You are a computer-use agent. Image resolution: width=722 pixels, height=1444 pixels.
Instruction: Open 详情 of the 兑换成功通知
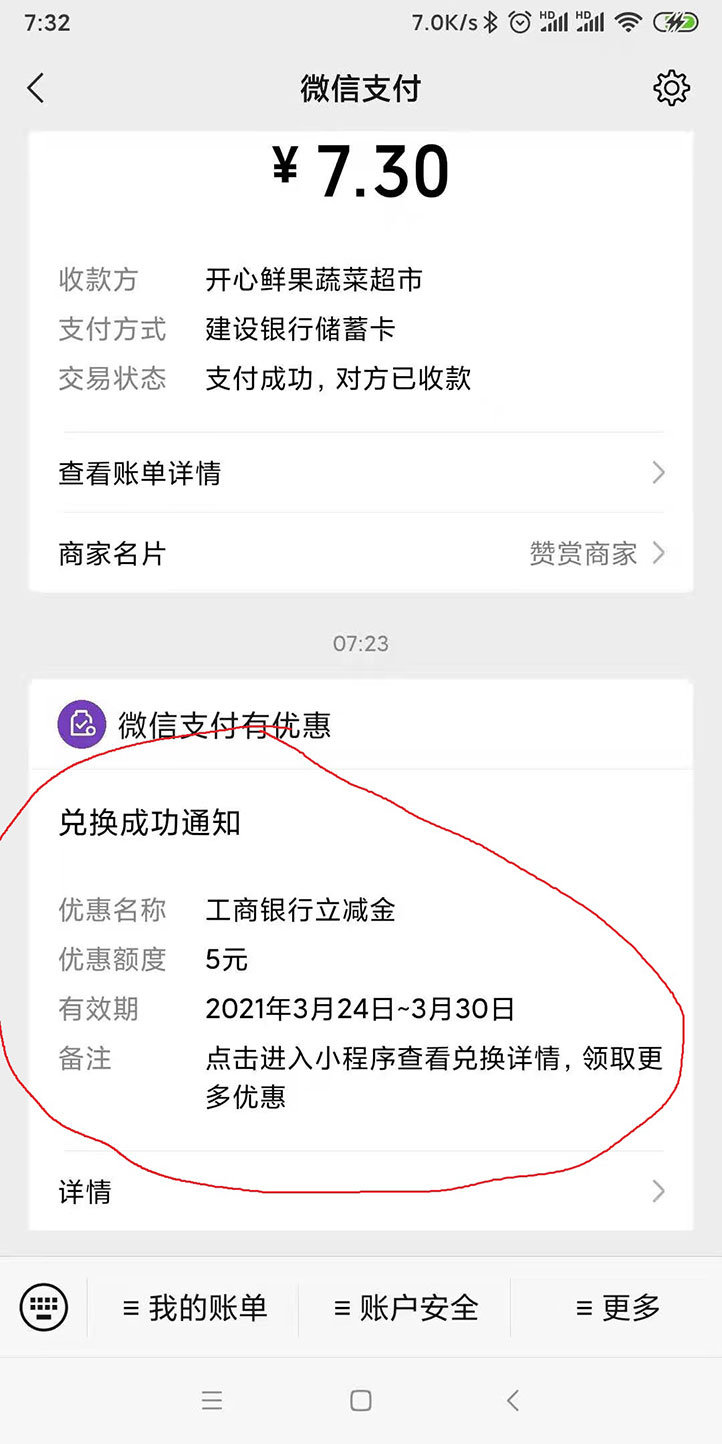click(361, 1191)
